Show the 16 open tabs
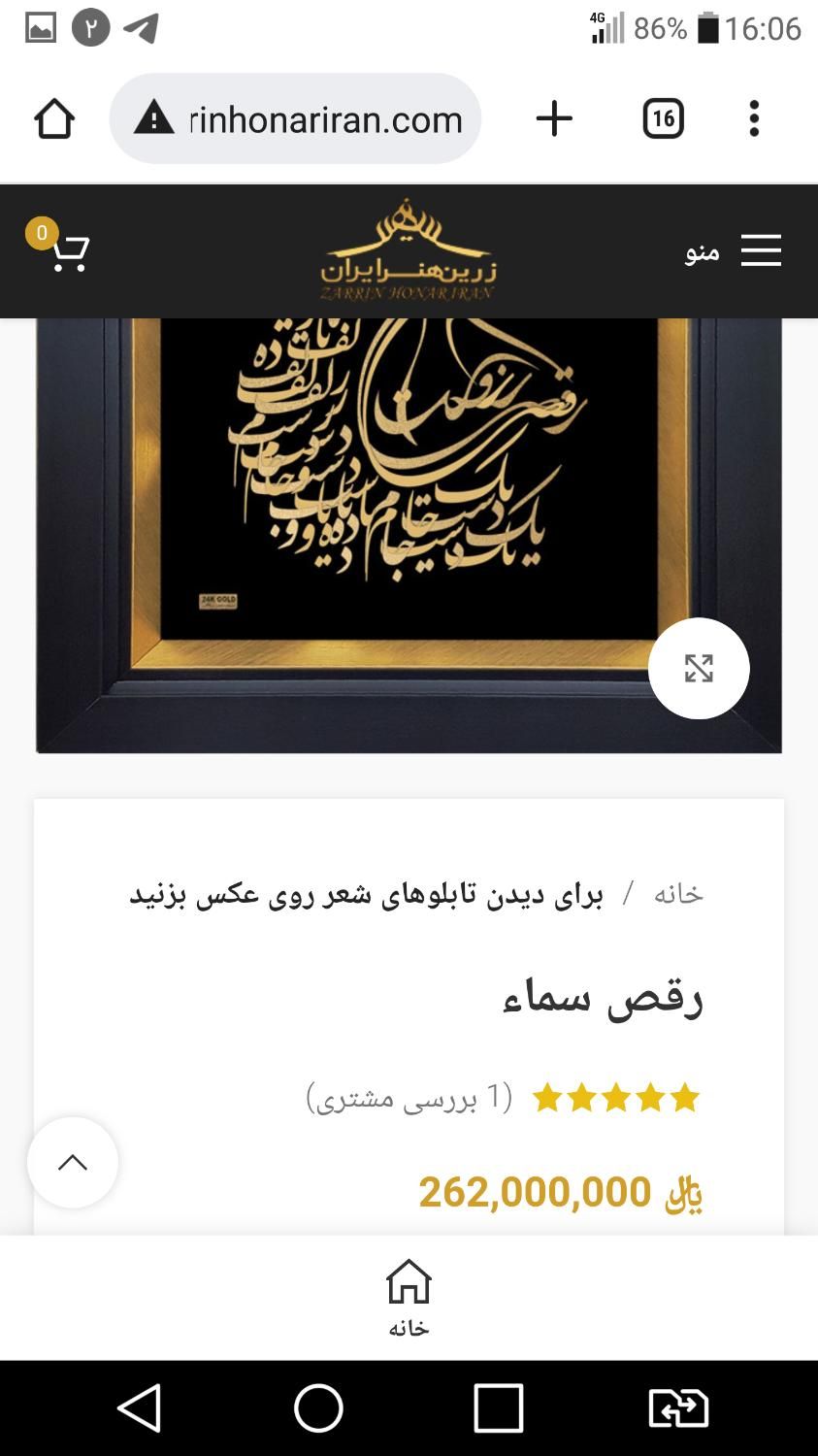This screenshot has width=818, height=1456. (x=663, y=119)
